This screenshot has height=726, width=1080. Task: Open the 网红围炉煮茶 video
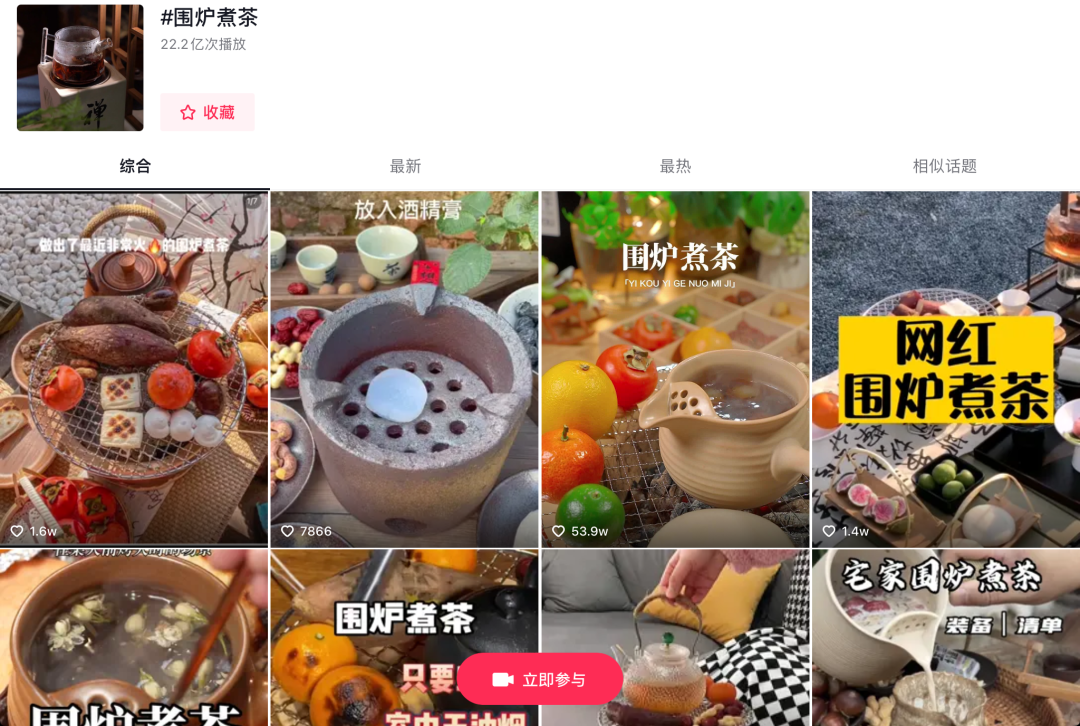pos(945,369)
